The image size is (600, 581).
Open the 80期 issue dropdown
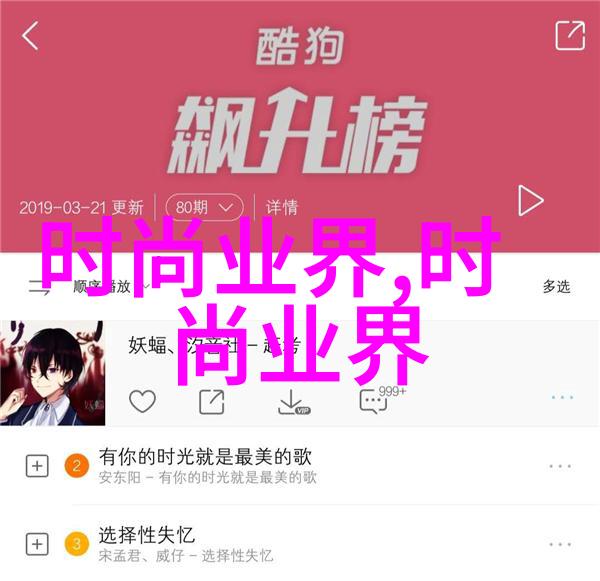[203, 207]
